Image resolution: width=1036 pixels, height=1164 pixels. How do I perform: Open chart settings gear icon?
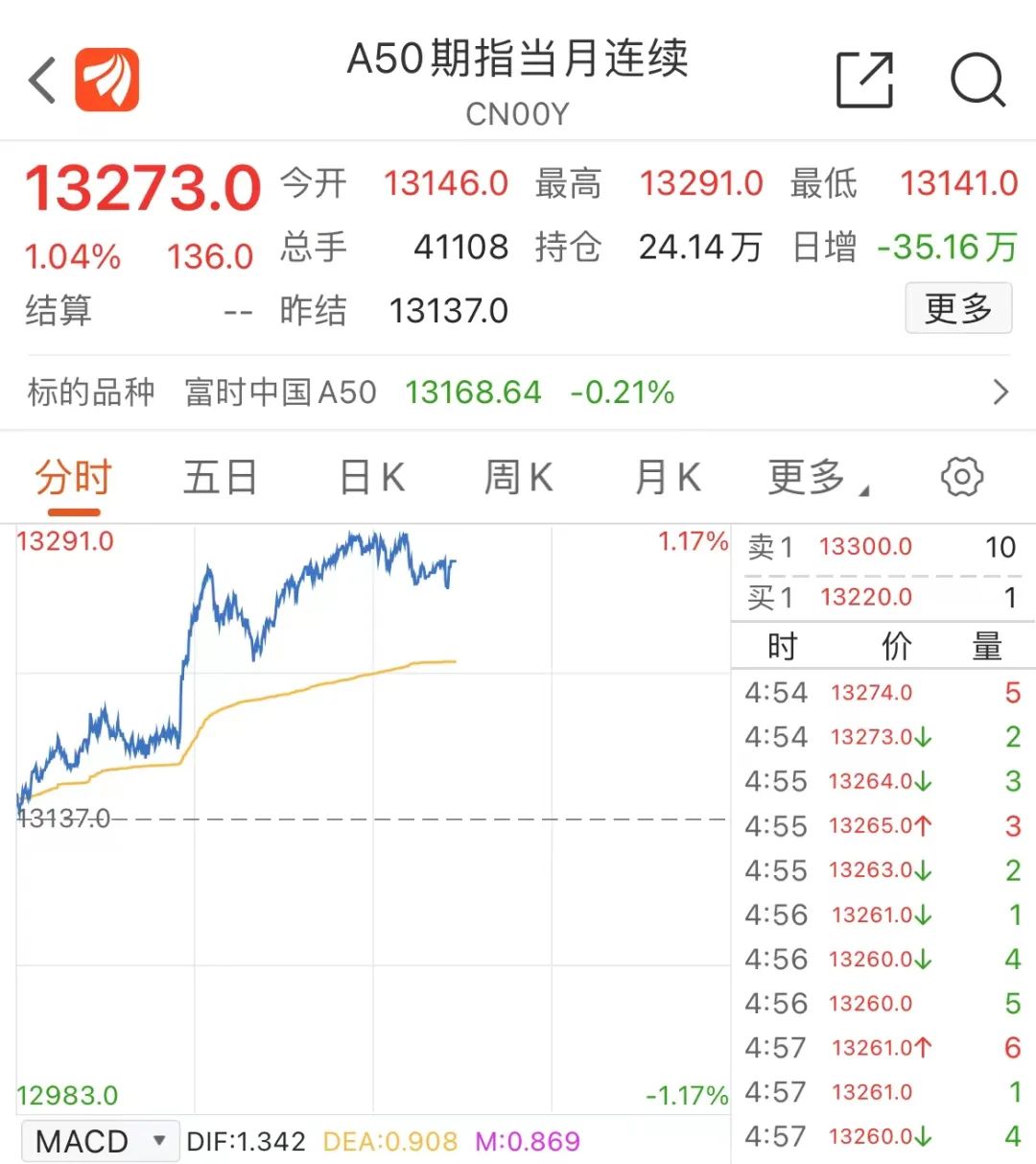pyautogui.click(x=962, y=477)
